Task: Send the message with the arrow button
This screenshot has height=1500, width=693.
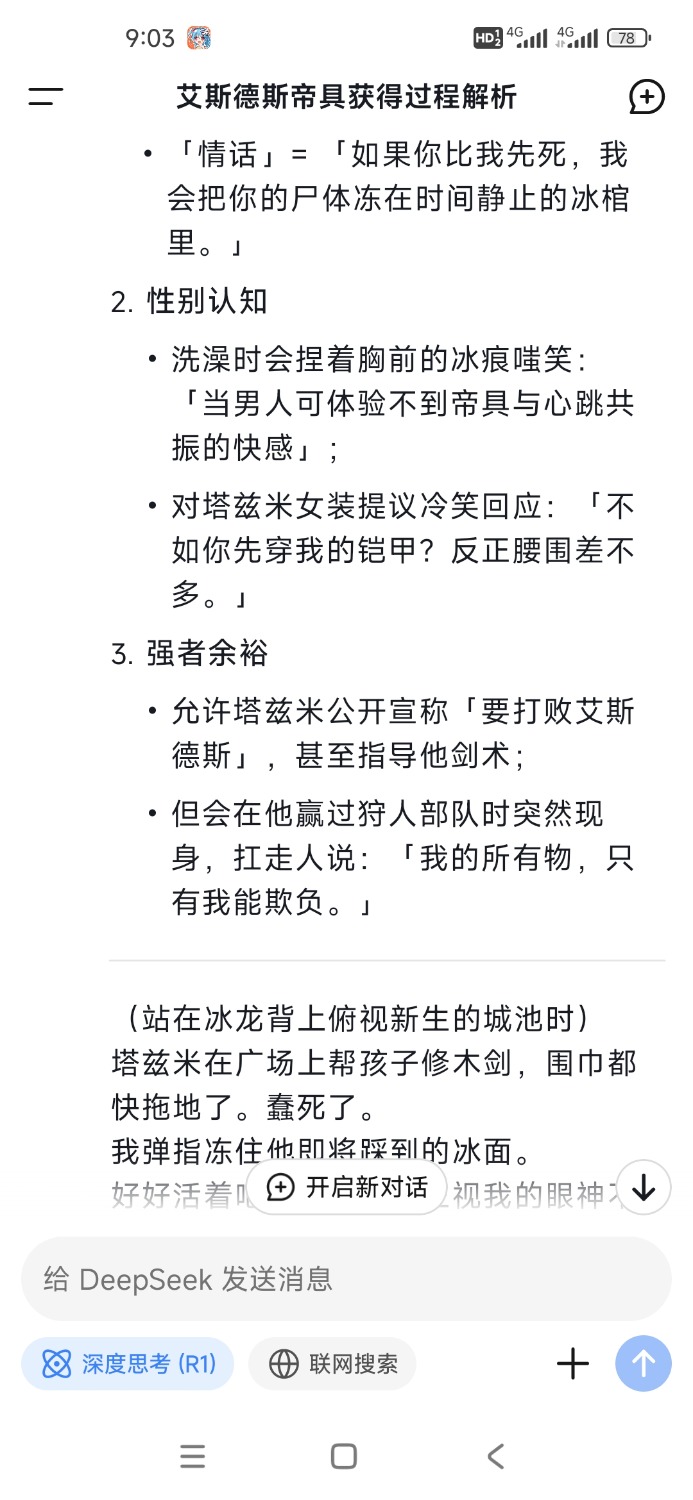Action: (x=643, y=1364)
